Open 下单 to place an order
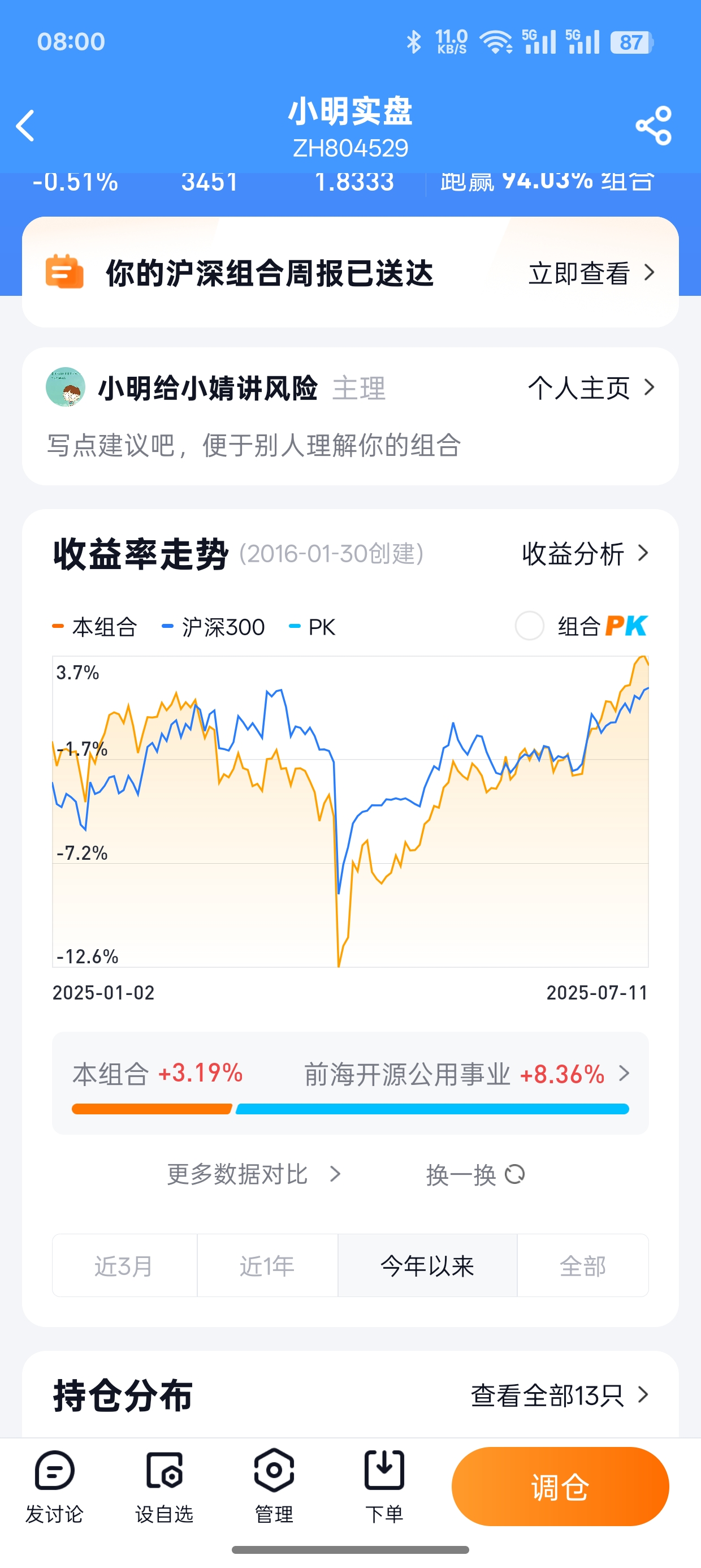This screenshot has height=1568, width=701. click(x=384, y=1487)
